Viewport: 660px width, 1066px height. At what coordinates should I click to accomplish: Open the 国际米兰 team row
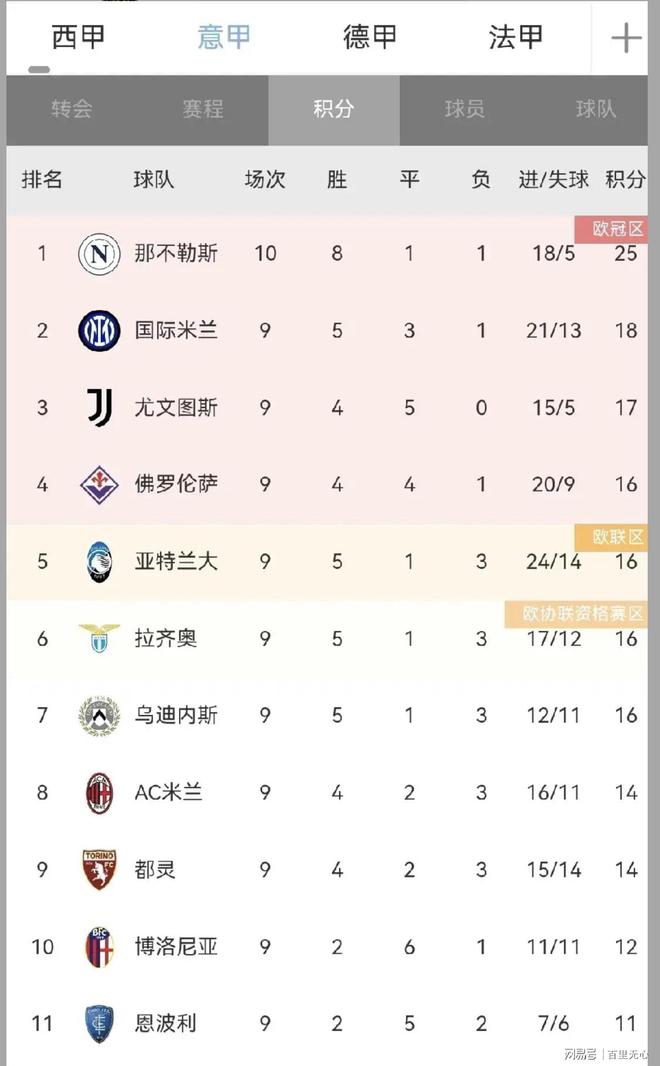[176, 330]
